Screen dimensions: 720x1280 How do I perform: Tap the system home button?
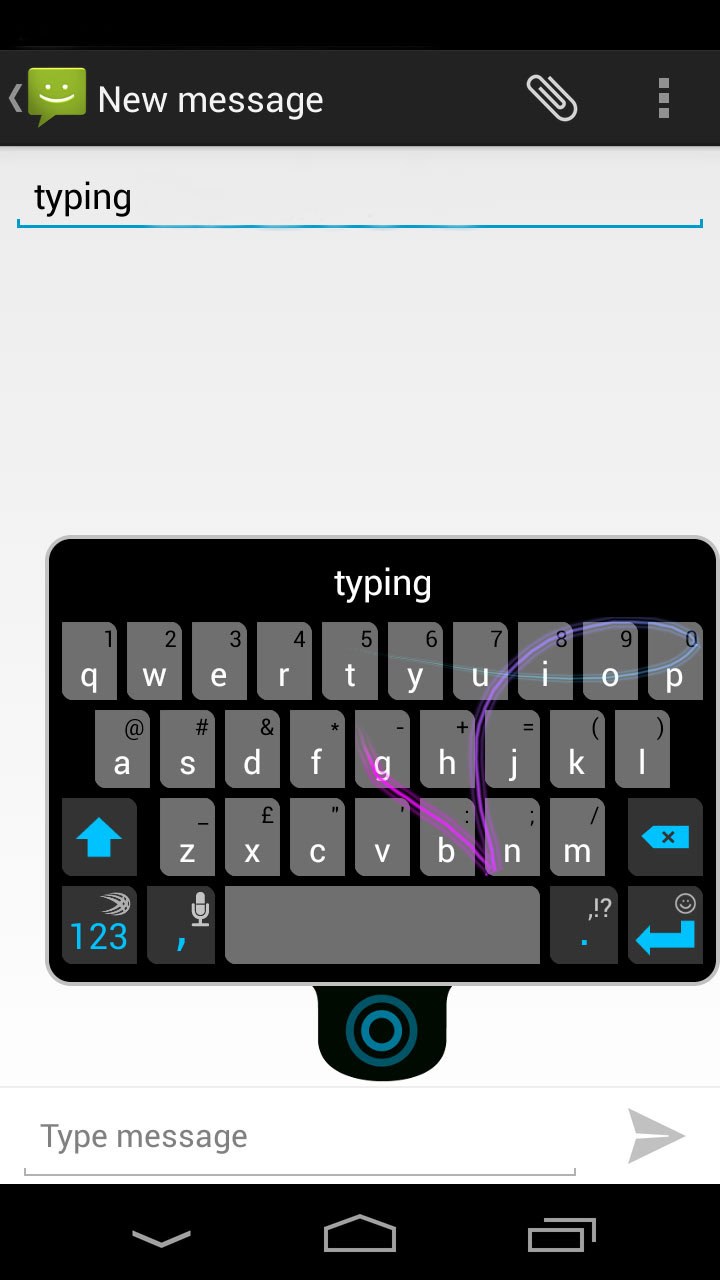(x=360, y=1234)
